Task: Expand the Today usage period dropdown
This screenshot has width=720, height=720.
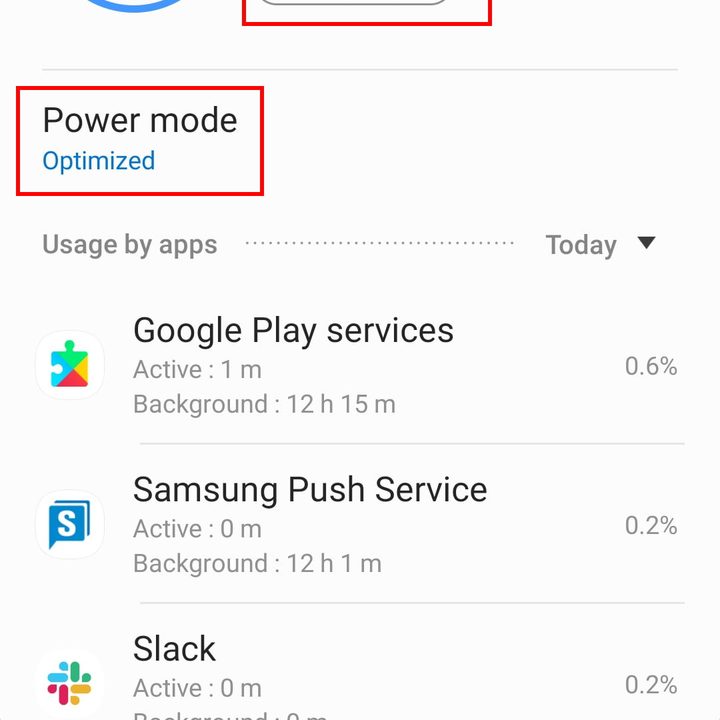Action: click(600, 245)
